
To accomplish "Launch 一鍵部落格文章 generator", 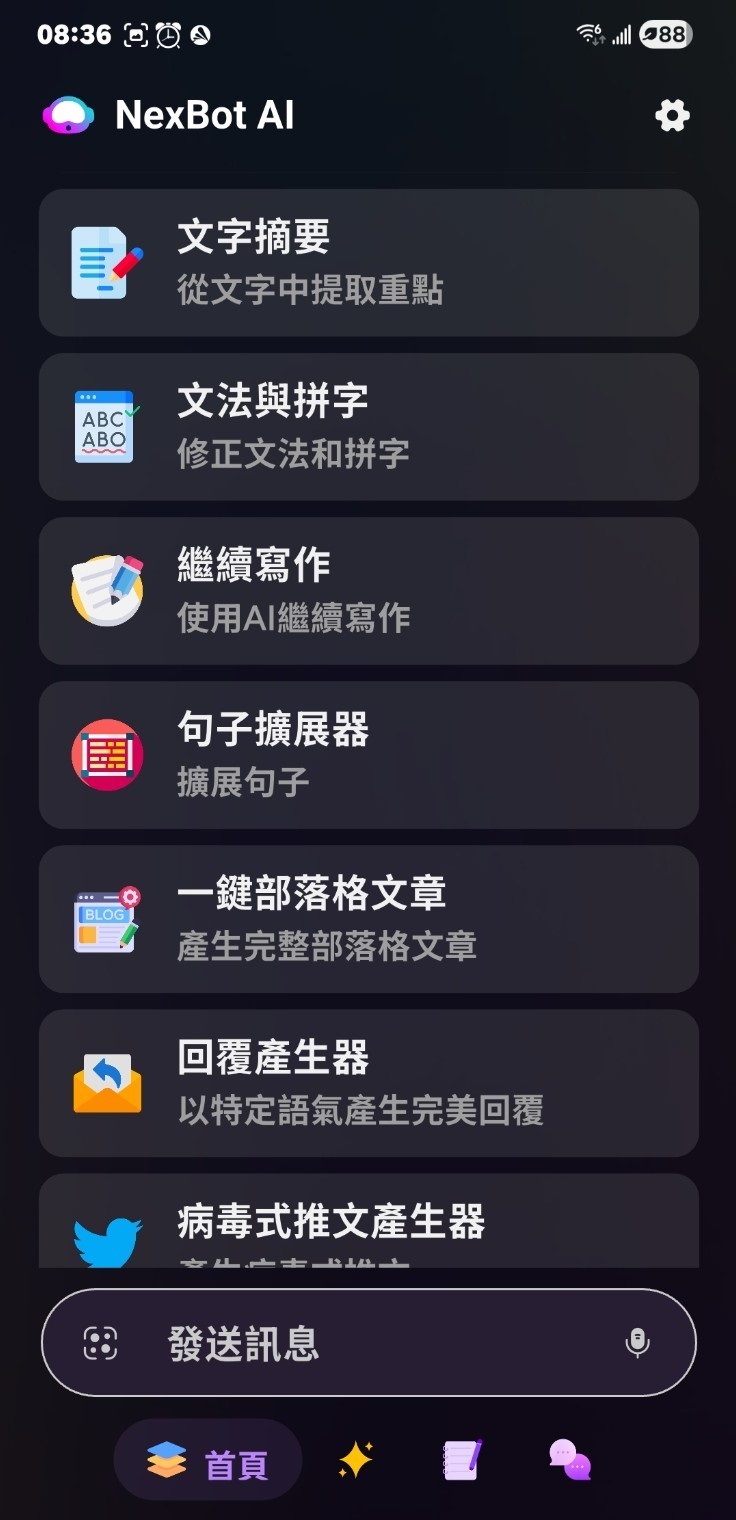I will click(x=368, y=919).
